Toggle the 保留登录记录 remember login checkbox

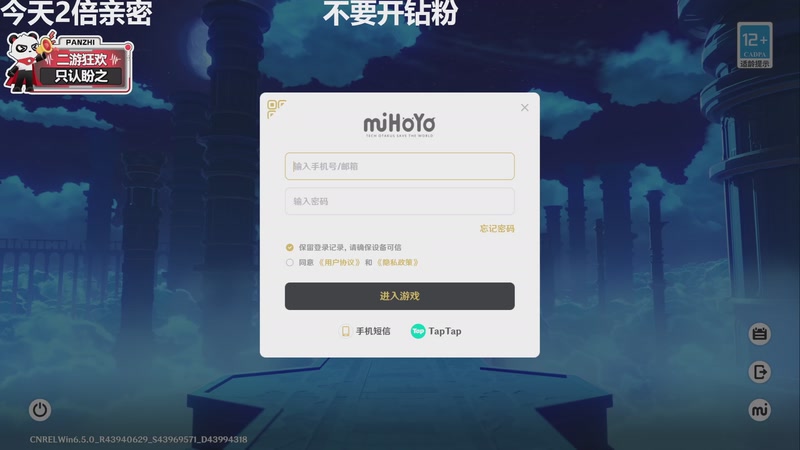(x=290, y=247)
